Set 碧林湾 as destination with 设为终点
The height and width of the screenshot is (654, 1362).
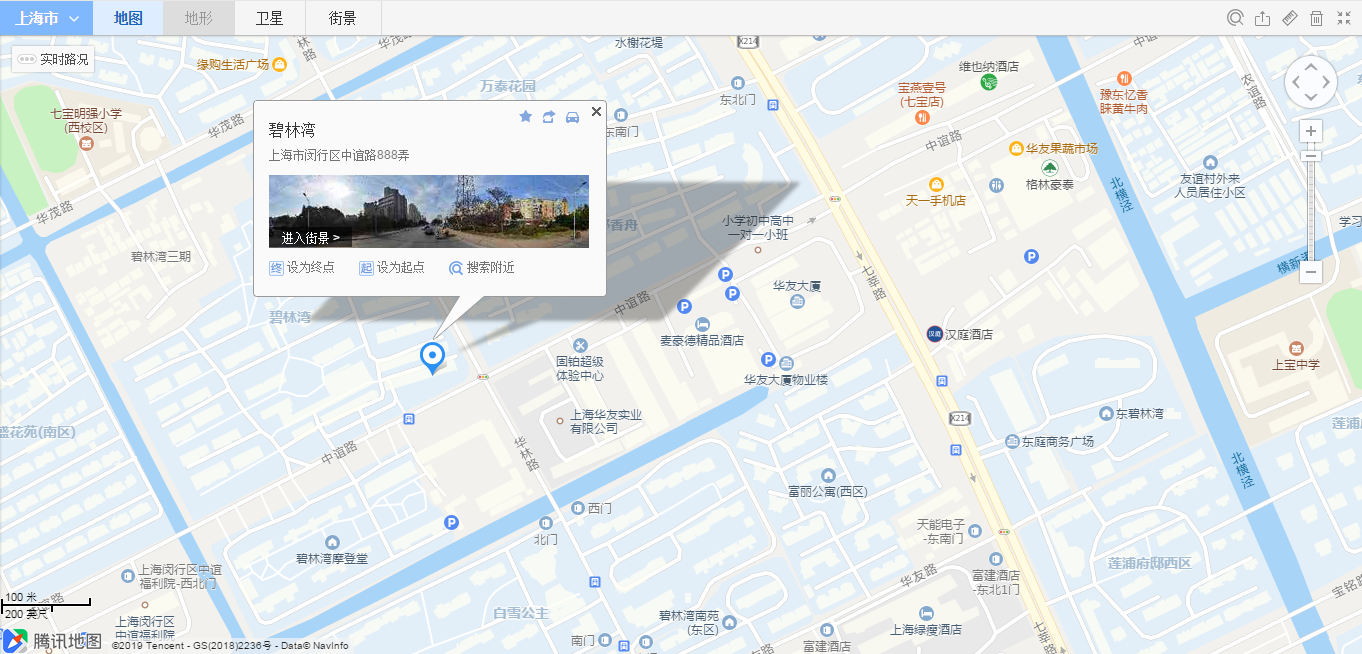pos(302,268)
